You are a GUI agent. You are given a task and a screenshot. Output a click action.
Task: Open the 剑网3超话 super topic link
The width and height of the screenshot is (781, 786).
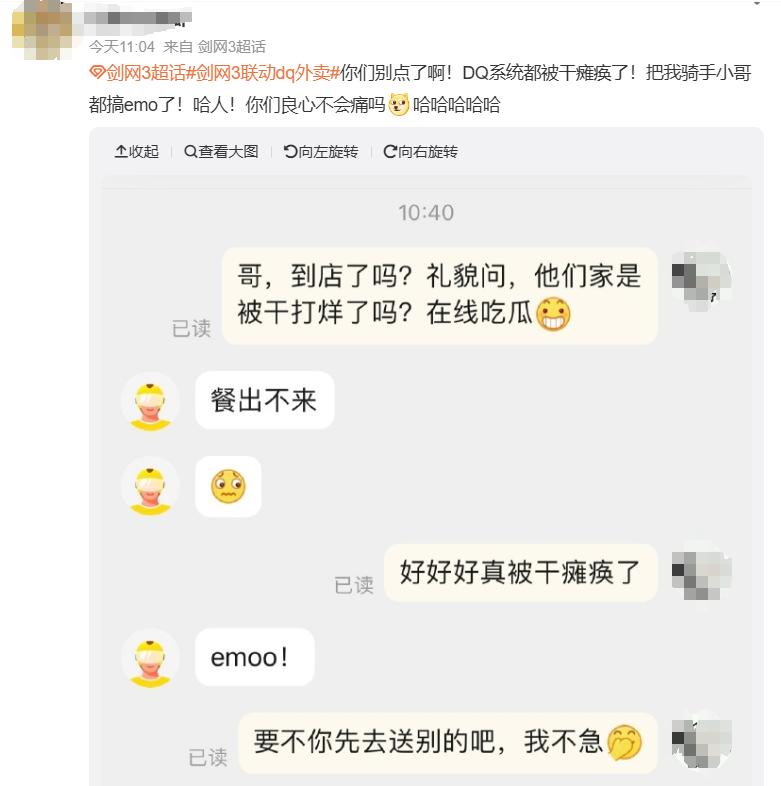[137, 73]
